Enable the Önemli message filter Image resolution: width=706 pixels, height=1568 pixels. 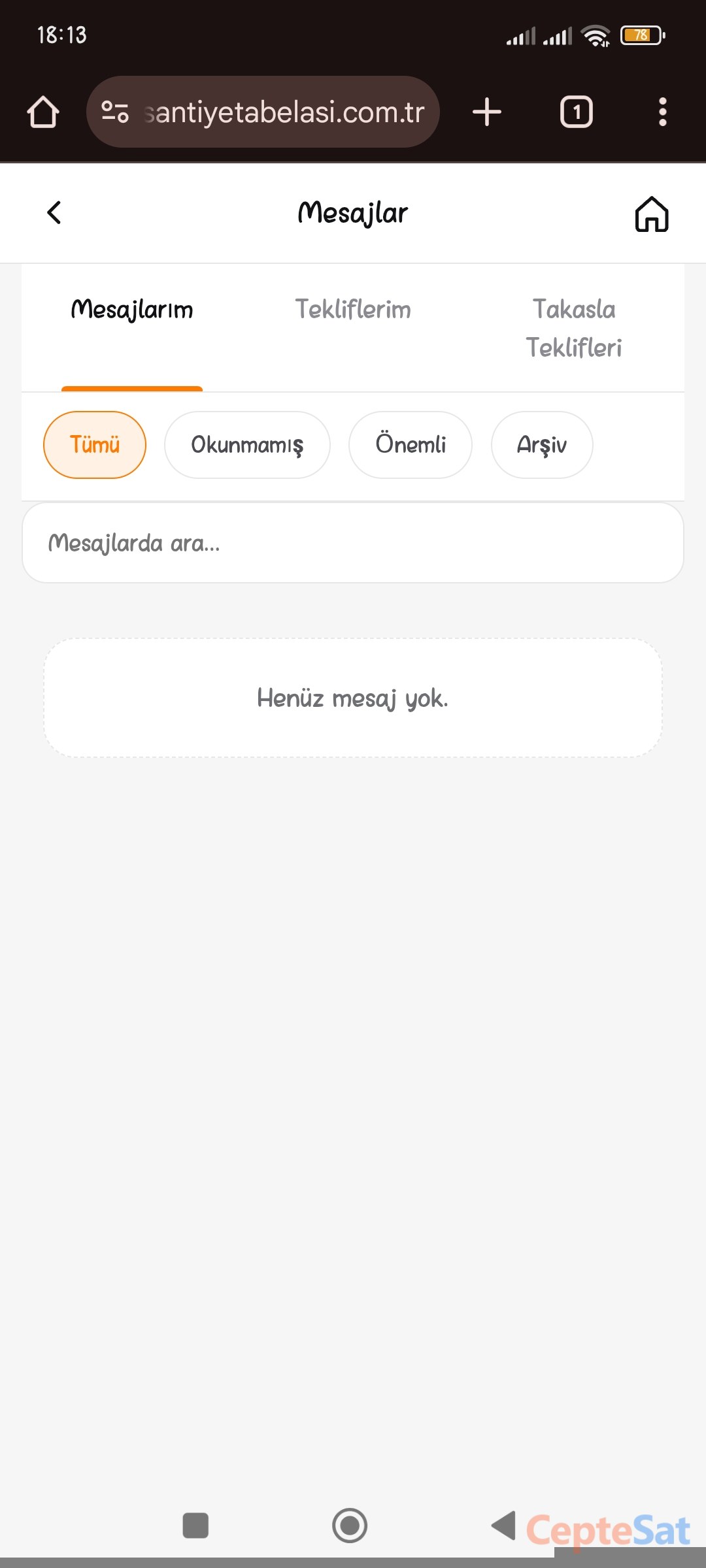[410, 444]
